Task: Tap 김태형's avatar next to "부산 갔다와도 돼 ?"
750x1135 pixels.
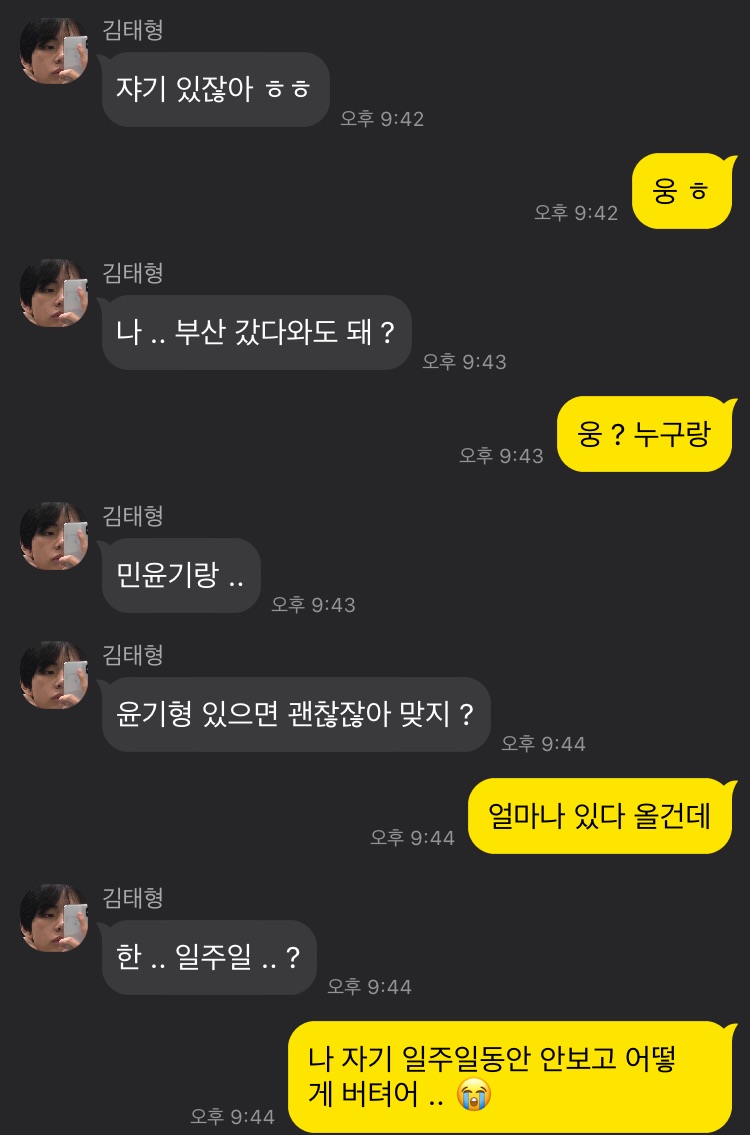Action: tap(54, 294)
